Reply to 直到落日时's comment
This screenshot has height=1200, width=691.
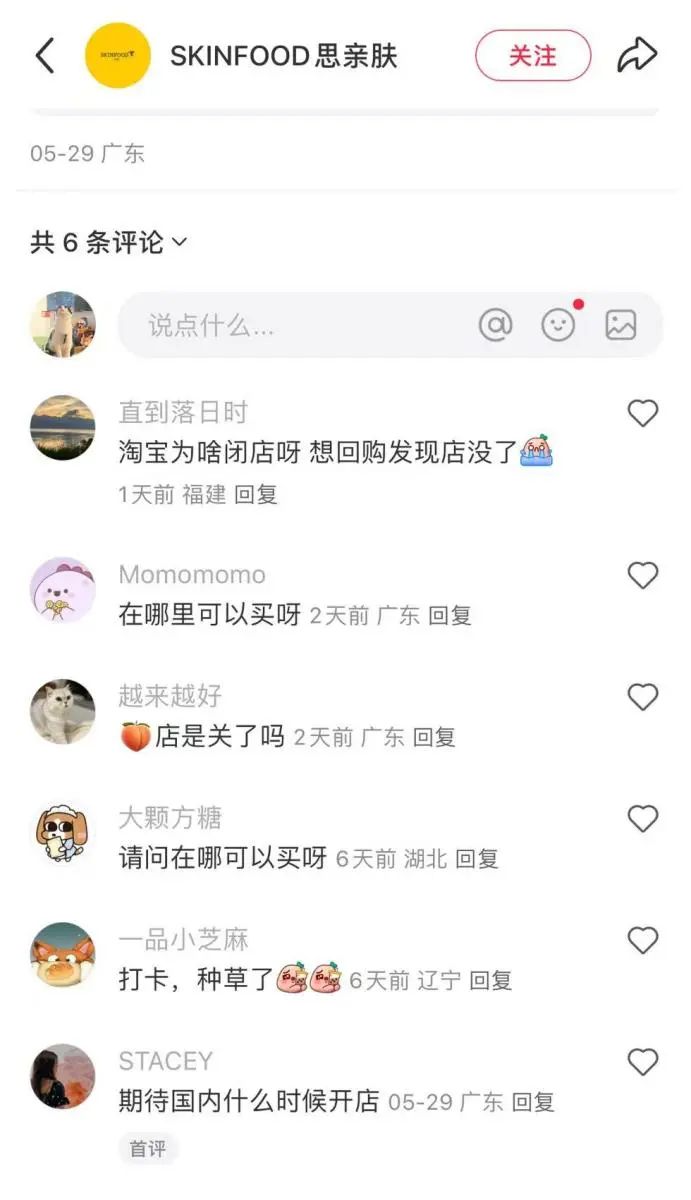pyautogui.click(x=256, y=494)
